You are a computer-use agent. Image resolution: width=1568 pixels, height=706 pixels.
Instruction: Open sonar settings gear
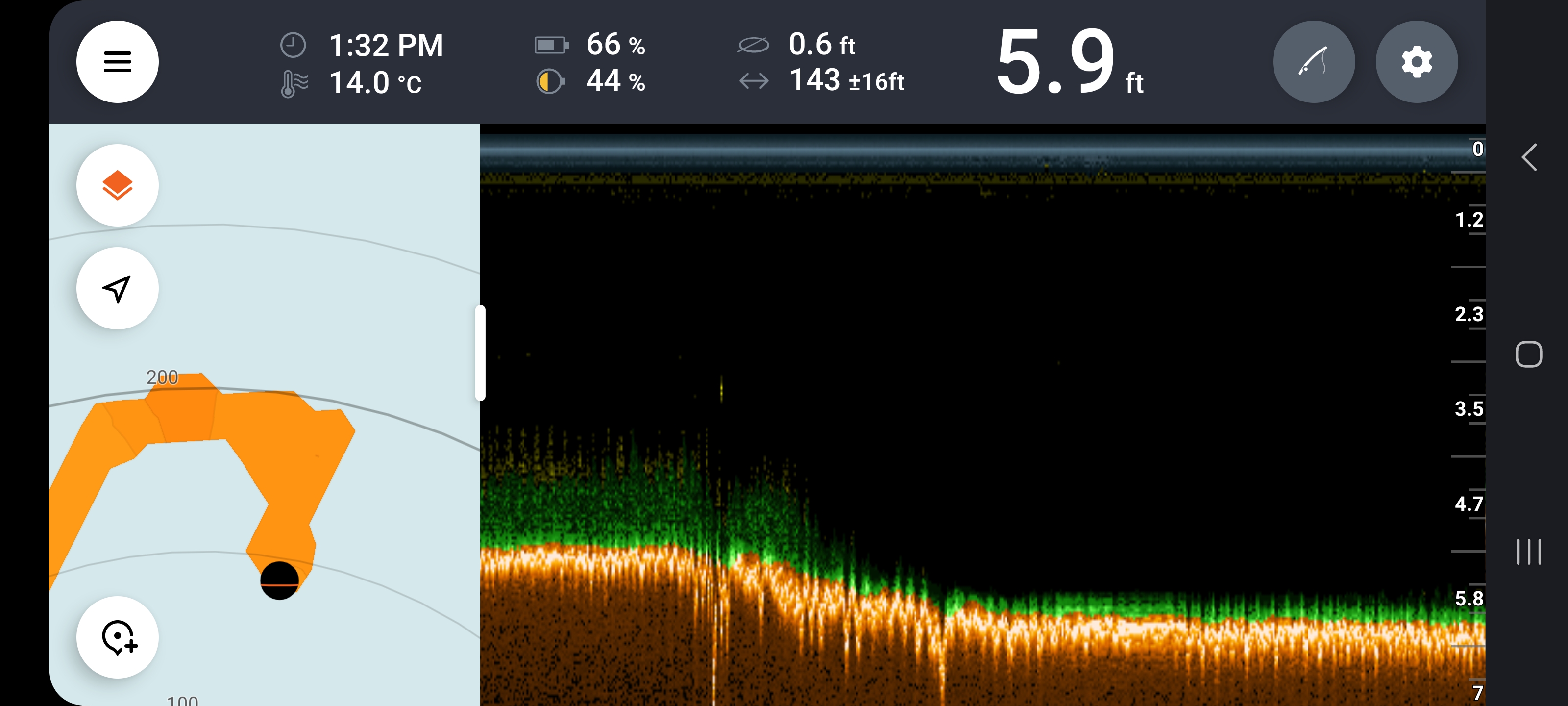point(1416,61)
